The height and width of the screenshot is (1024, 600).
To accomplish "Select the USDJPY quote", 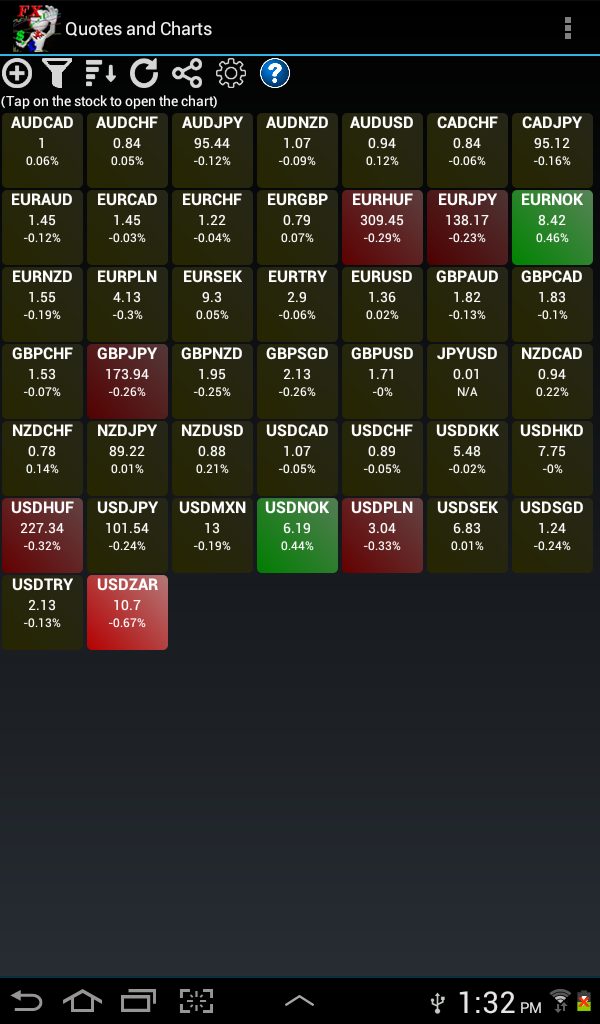I will coord(127,535).
